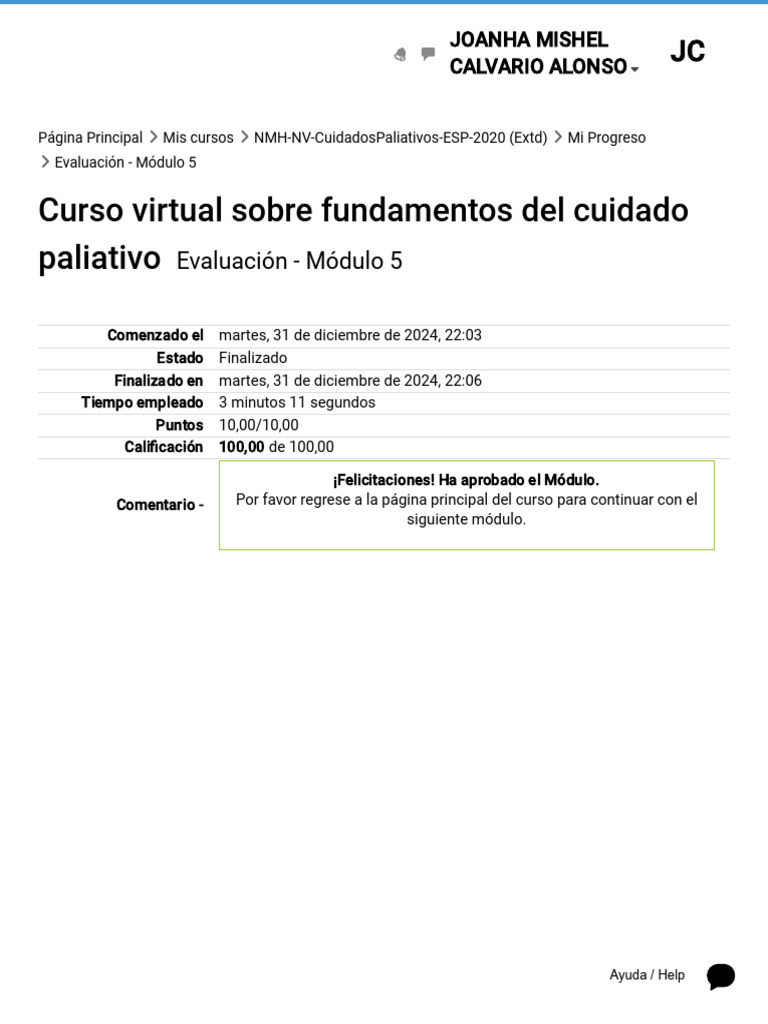
Task: Tap the JC profile avatar
Action: 688,52
